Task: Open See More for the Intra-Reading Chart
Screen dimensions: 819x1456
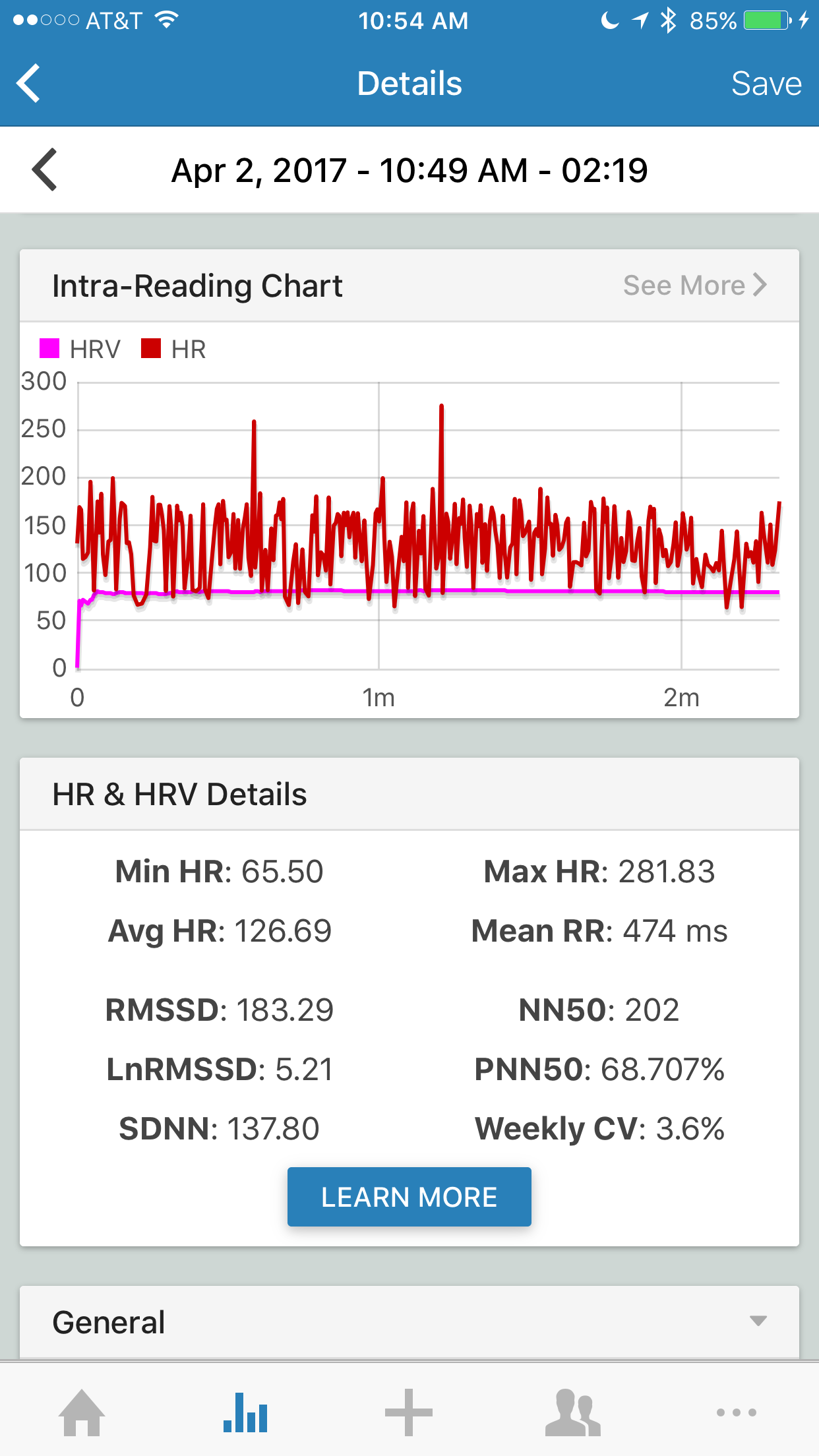Action: coord(695,286)
